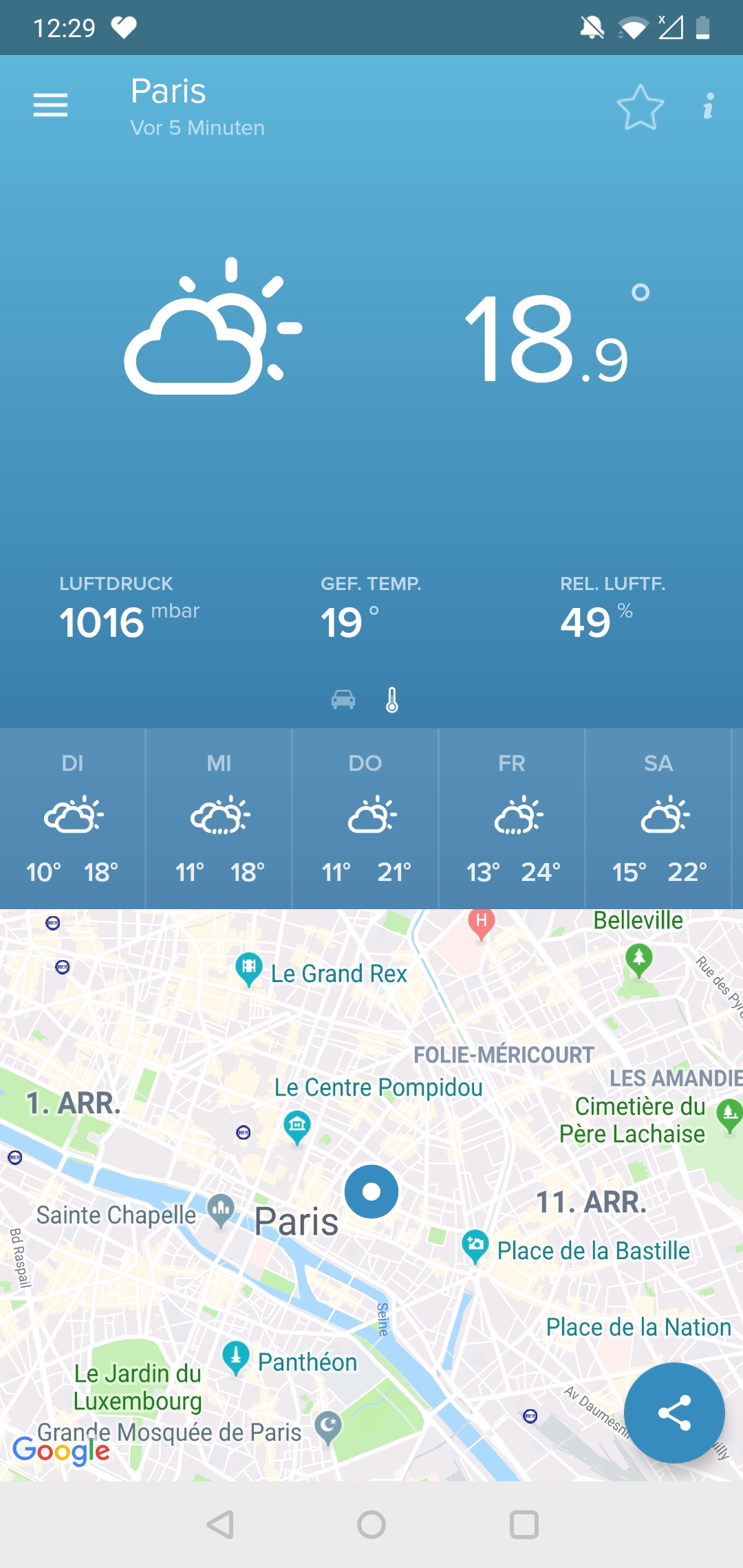Open the station info icon

tap(708, 107)
